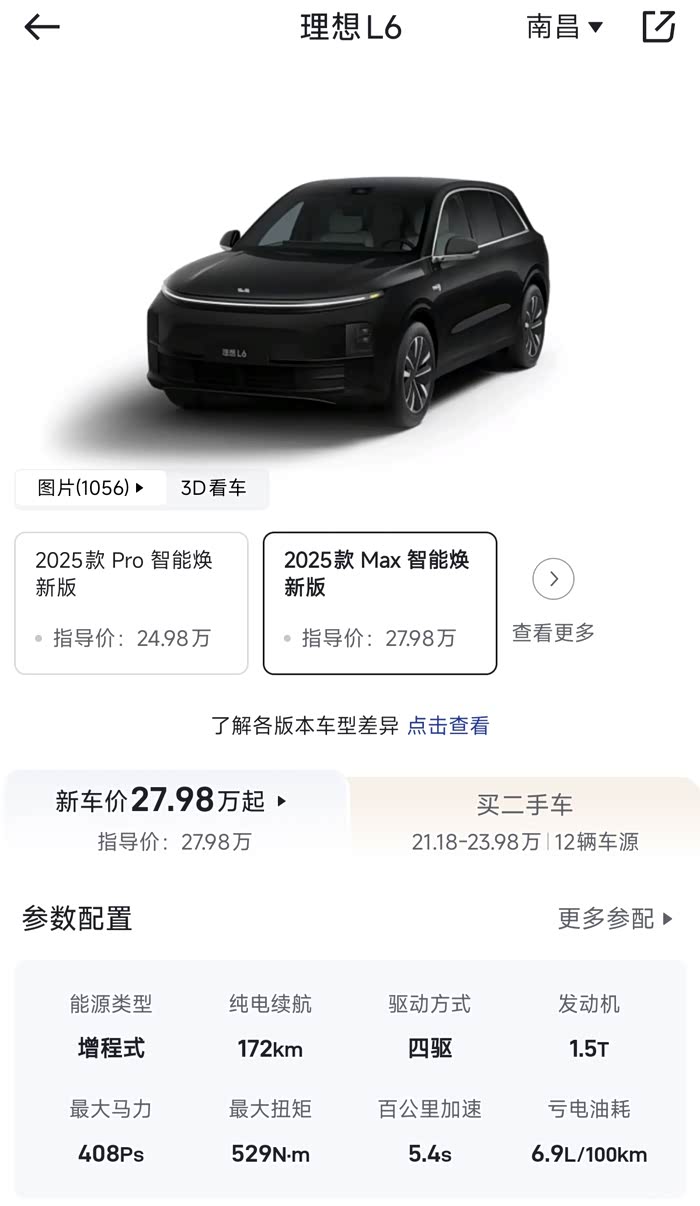Launch 3D看车 view
Viewport: 700px width, 1206px height.
click(x=213, y=488)
